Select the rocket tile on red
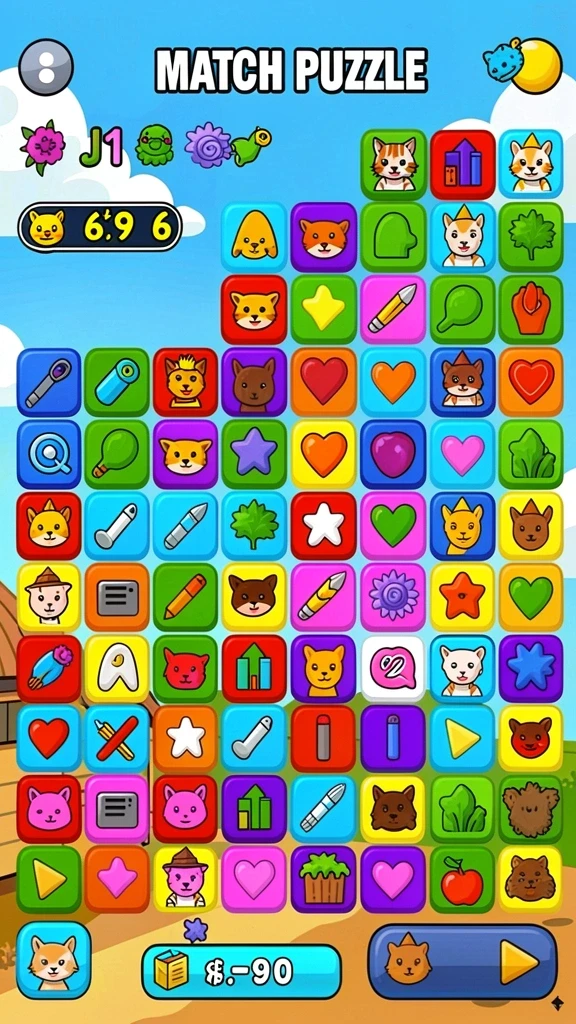Image resolution: width=576 pixels, height=1024 pixels. [x=49, y=669]
